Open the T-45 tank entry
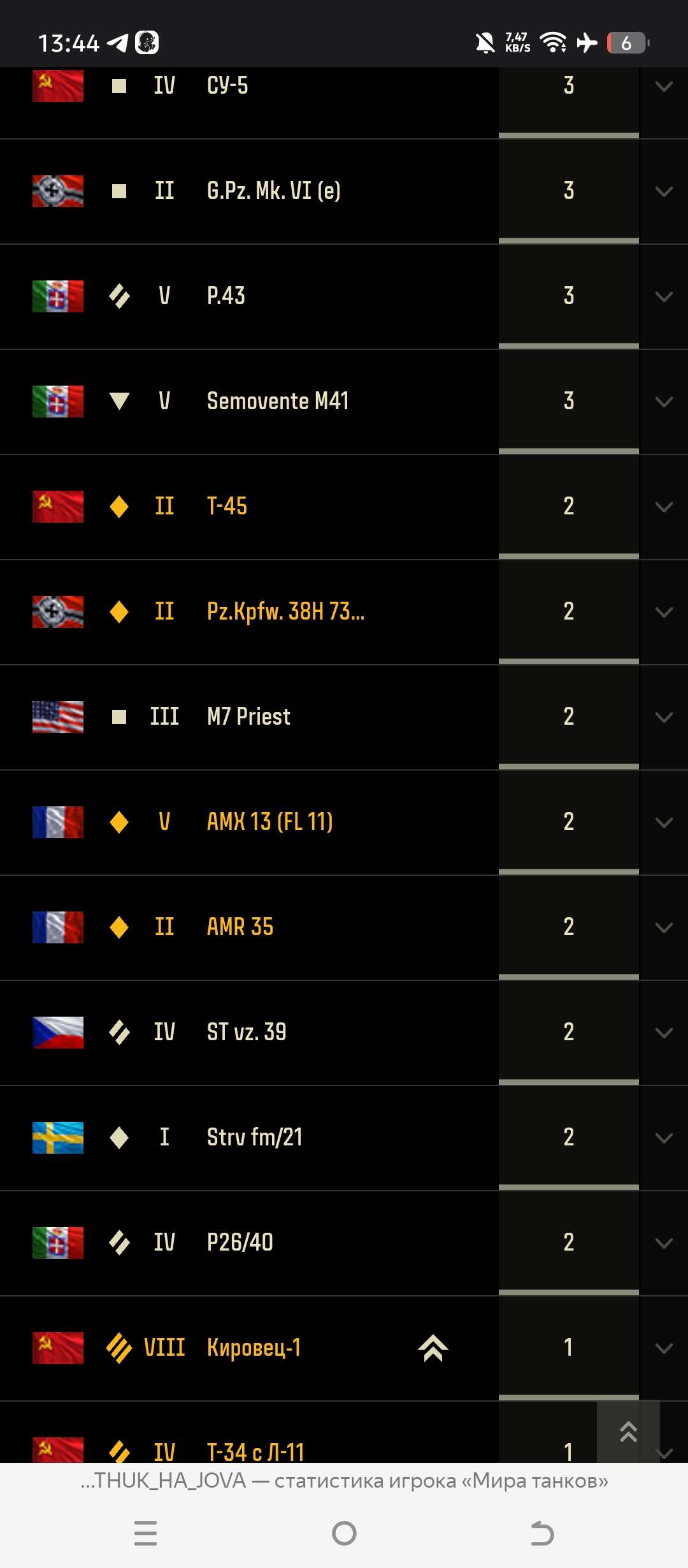This screenshot has height=1568, width=688. pyautogui.click(x=226, y=505)
